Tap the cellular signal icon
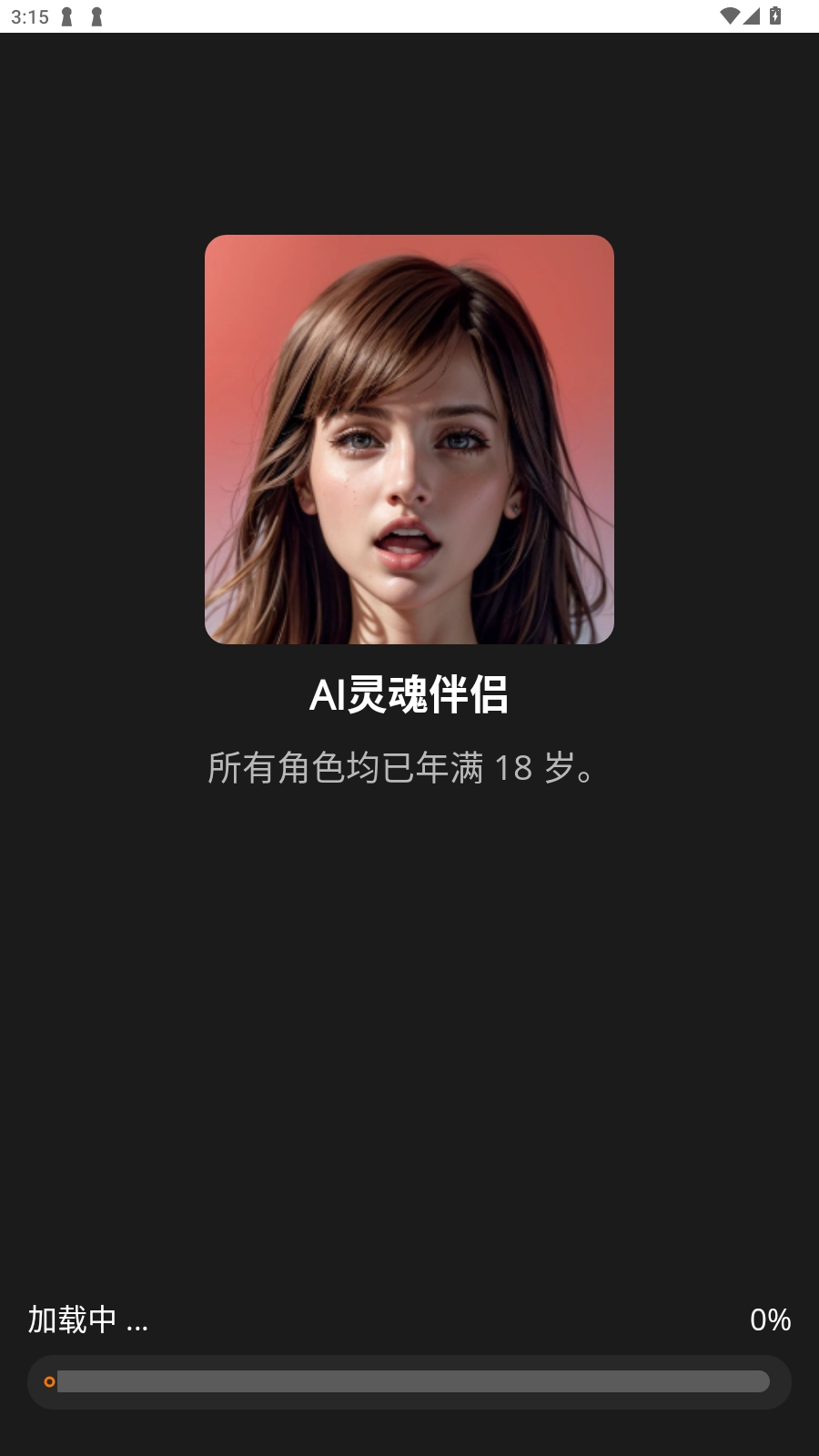This screenshot has width=819, height=1456. pos(752,15)
